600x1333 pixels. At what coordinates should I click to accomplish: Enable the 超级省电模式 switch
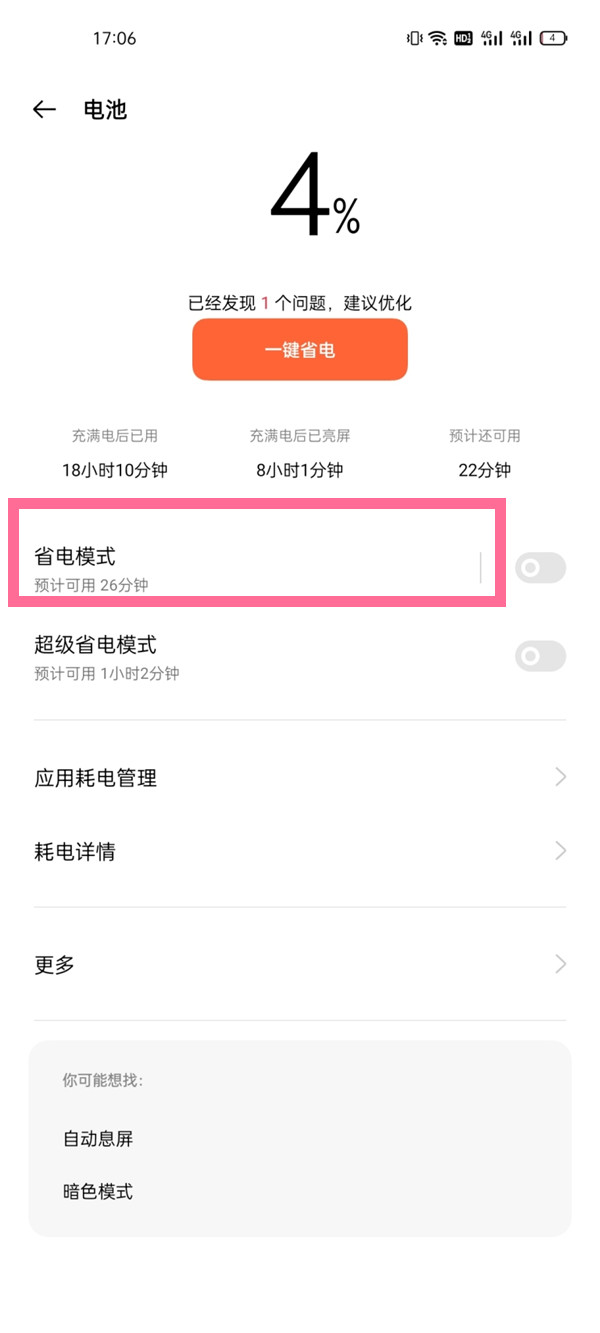[x=540, y=656]
